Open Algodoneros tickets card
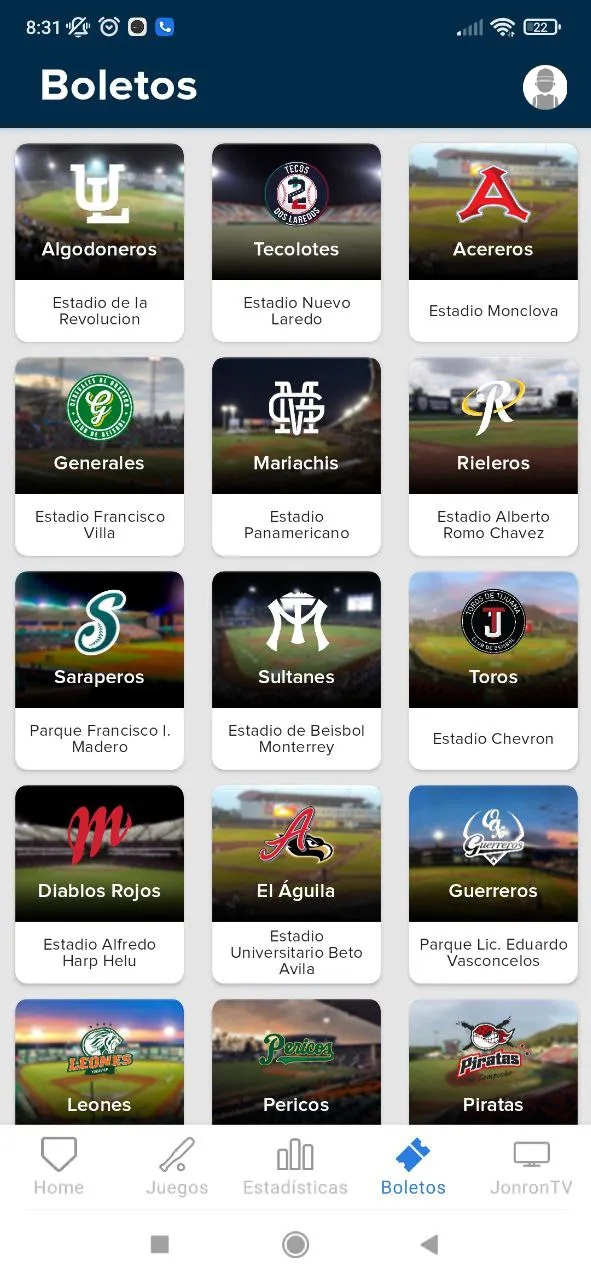 pyautogui.click(x=99, y=242)
